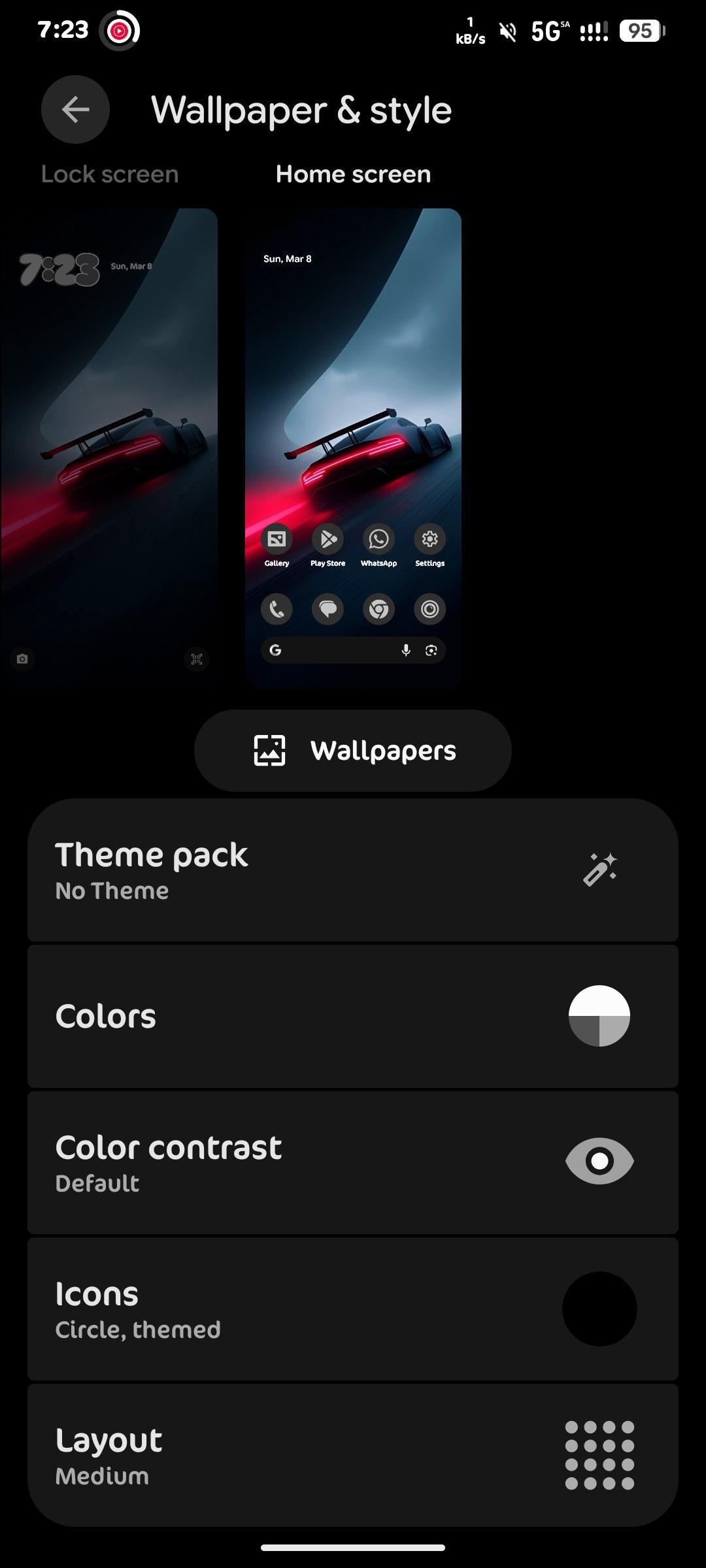Select the Home screen tab
Image resolution: width=706 pixels, height=1568 pixels.
coord(353,174)
